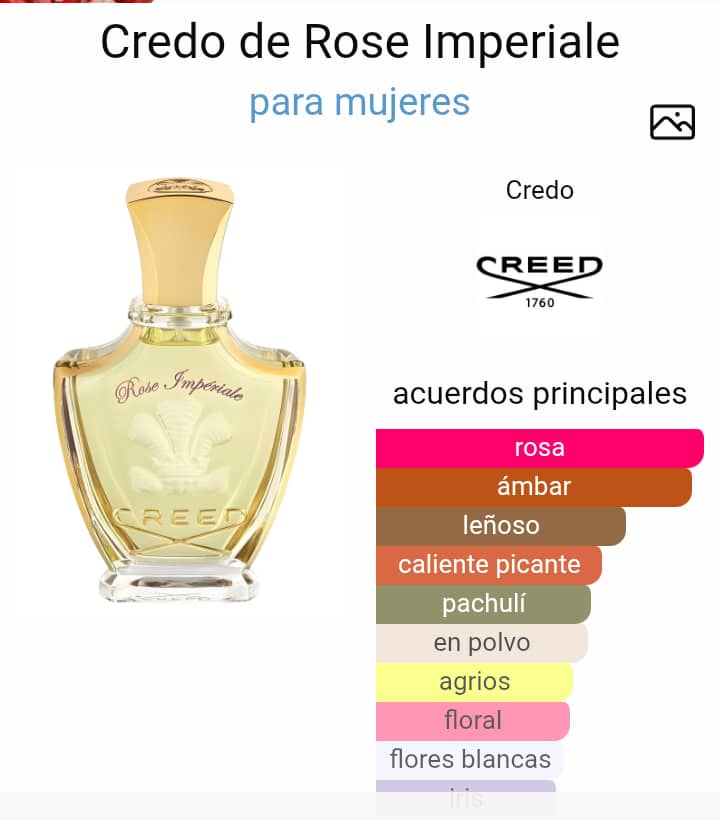Open the photo gallery icon
Image resolution: width=720 pixels, height=820 pixels.
click(x=672, y=122)
